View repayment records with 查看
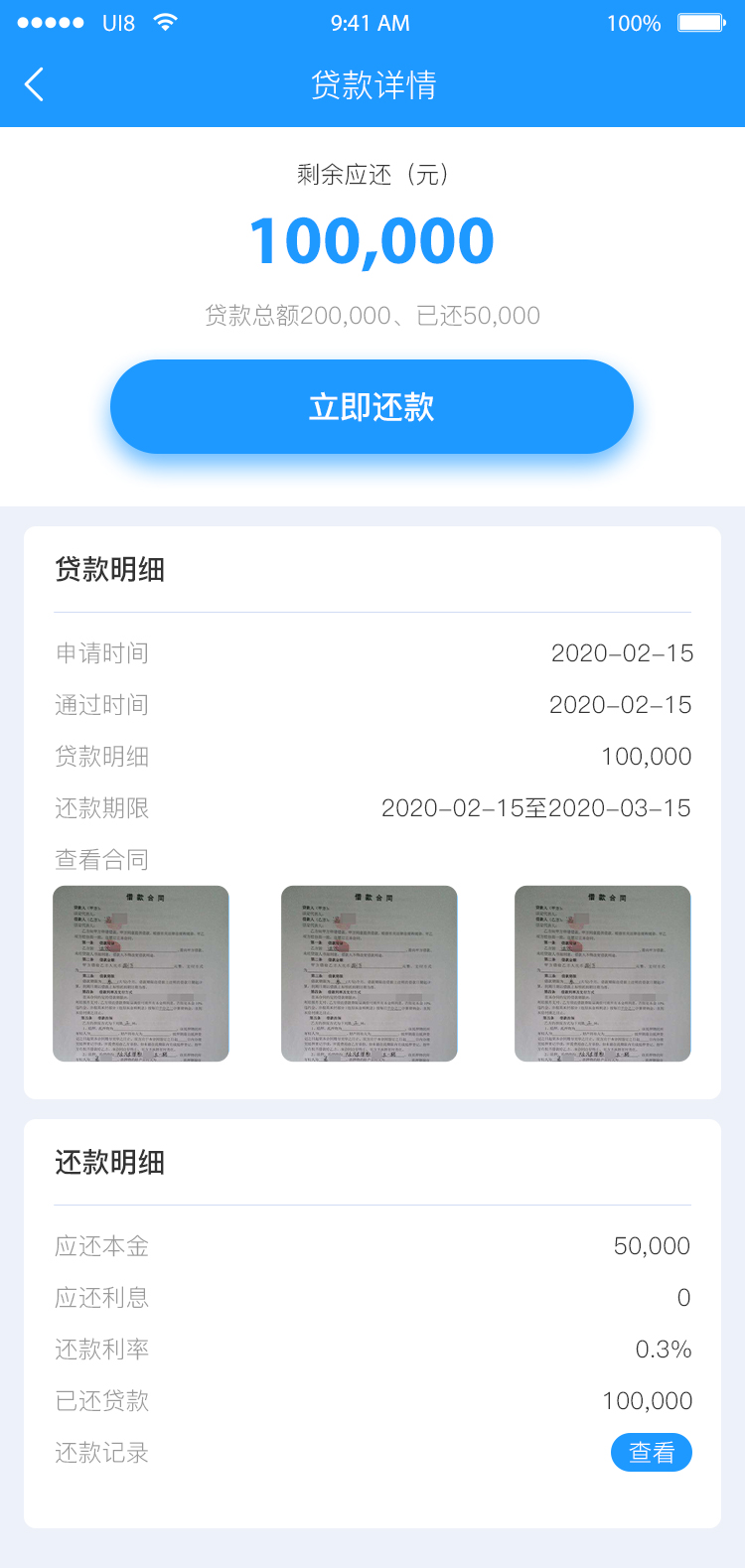Viewport: 745px width, 1568px height. [x=652, y=1452]
